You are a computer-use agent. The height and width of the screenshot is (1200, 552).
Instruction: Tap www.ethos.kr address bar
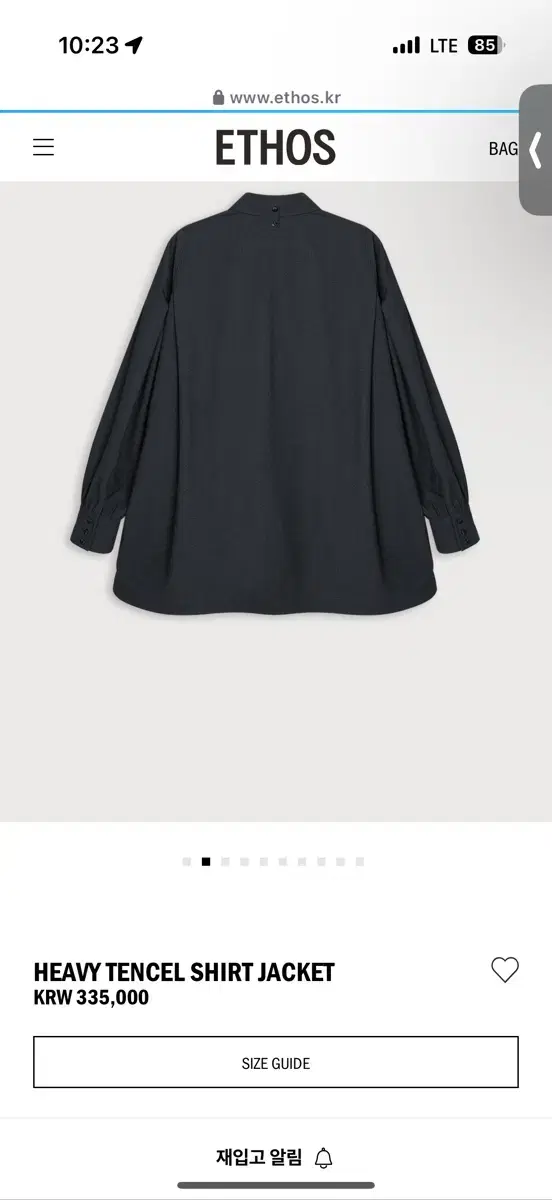coord(276,98)
